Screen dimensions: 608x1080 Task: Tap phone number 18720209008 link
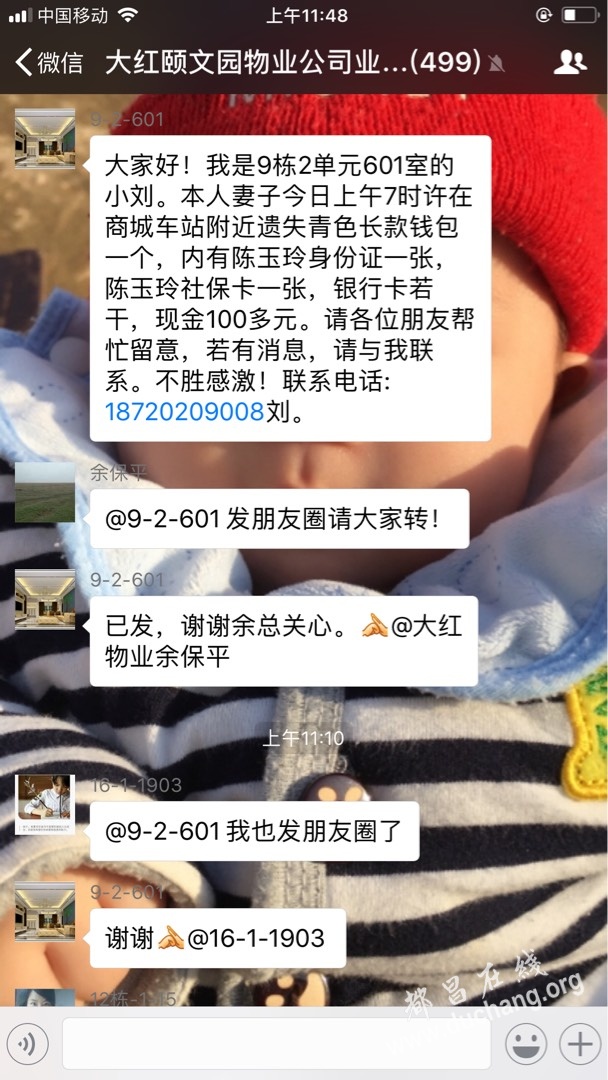pos(184,411)
